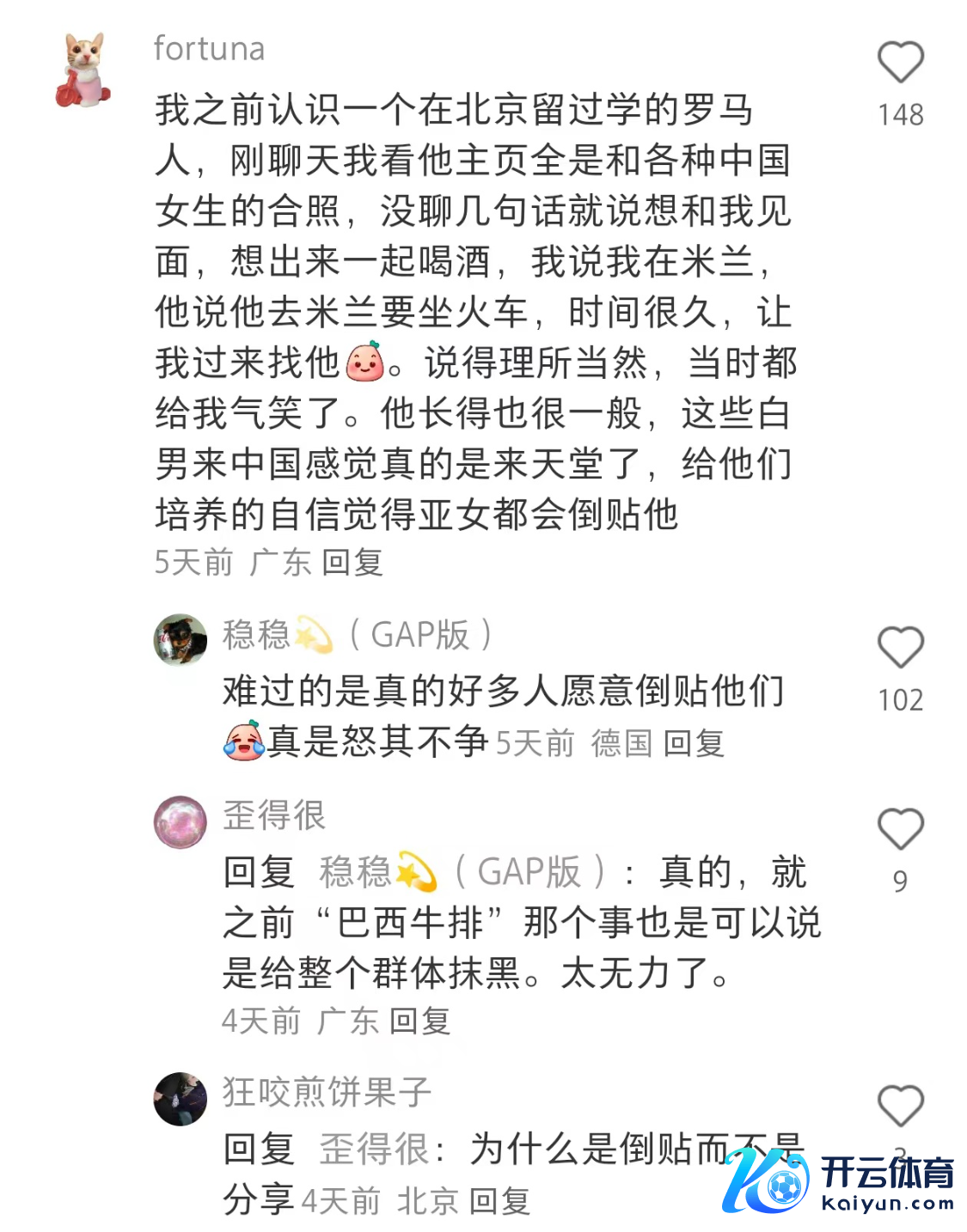967x1232 pixels.
Task: Open 稳稳 (GAP版)'s avatar
Action: click(x=181, y=639)
